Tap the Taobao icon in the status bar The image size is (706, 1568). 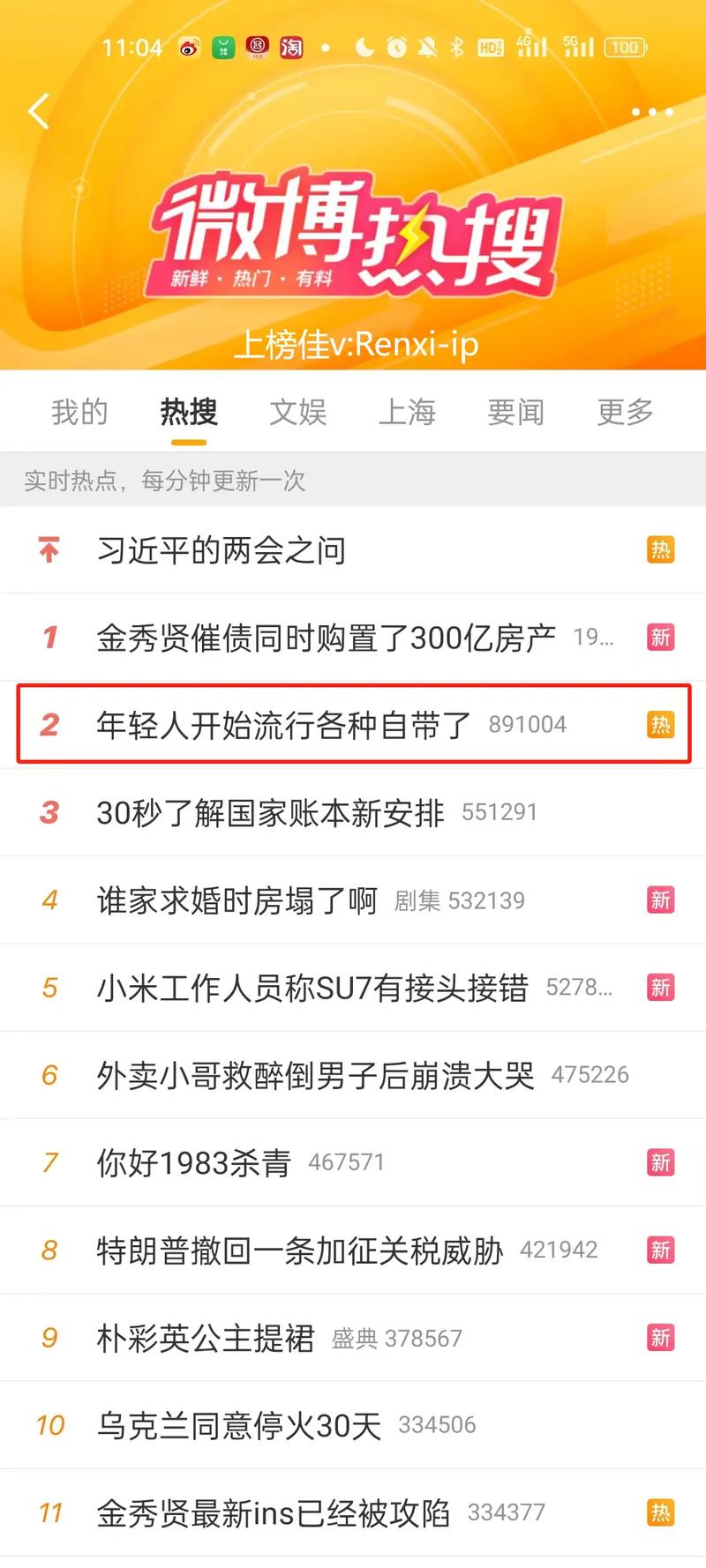(291, 48)
